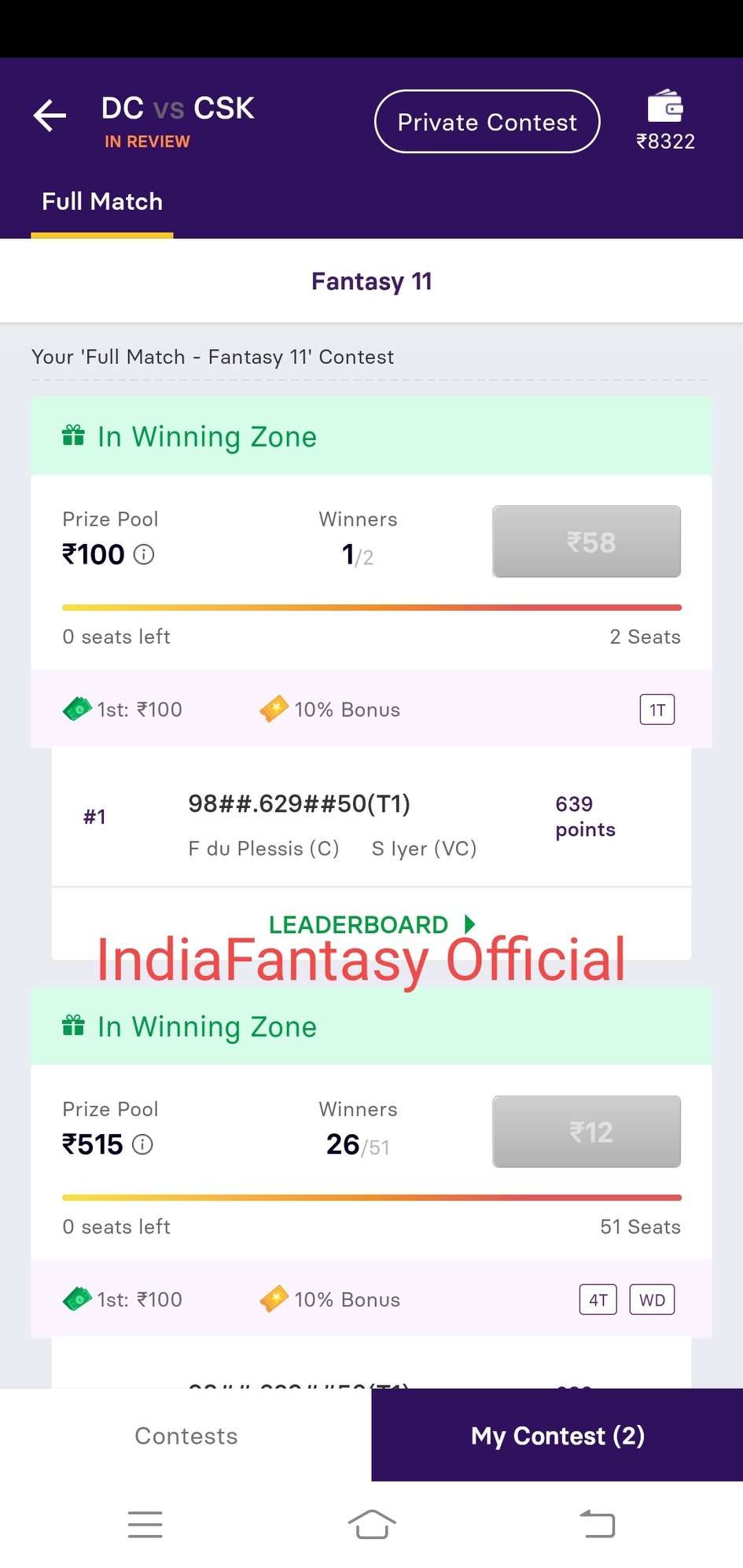Go back using the header arrow

(50, 116)
